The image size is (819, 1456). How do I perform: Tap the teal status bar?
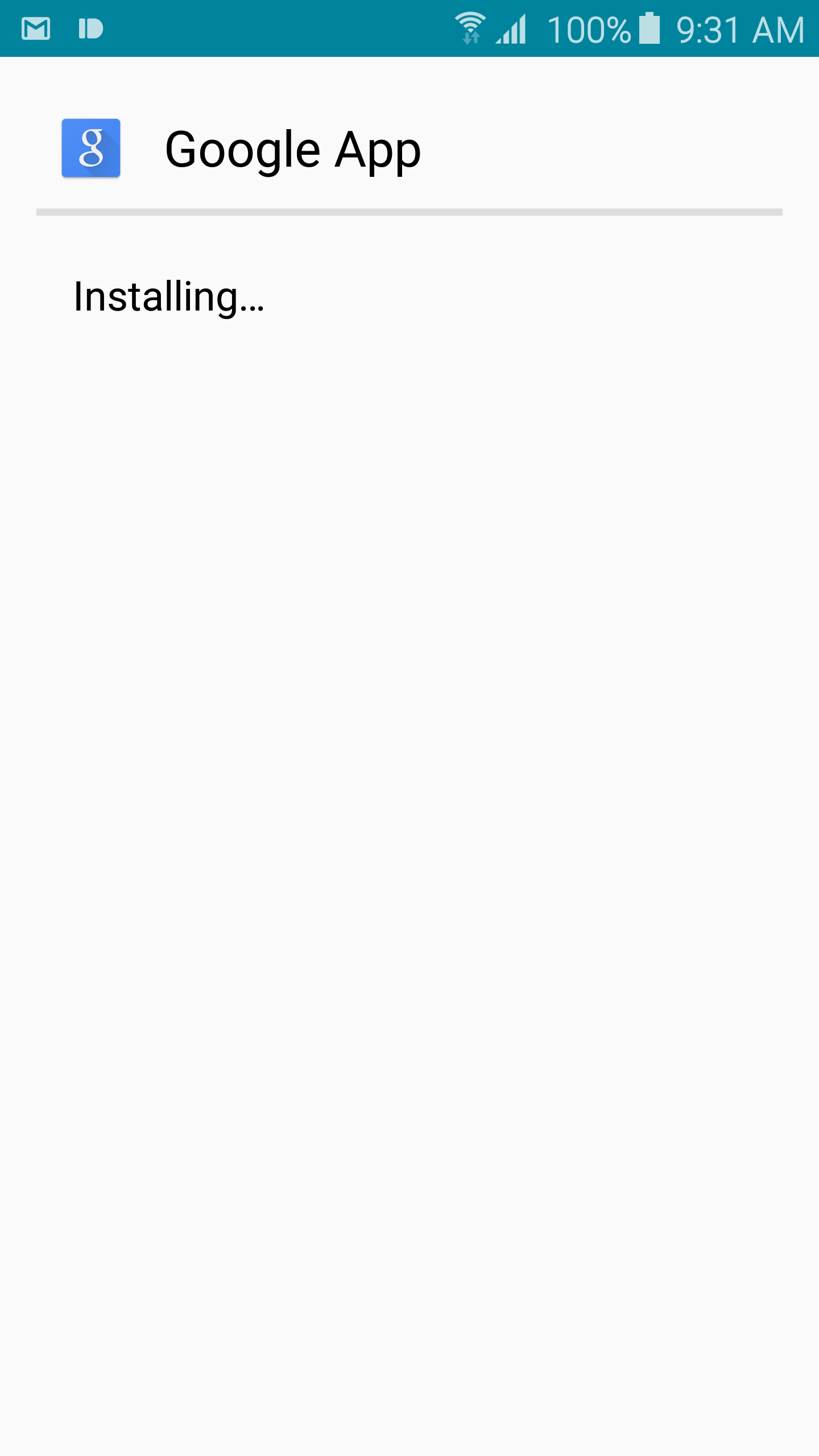(x=284, y=28)
